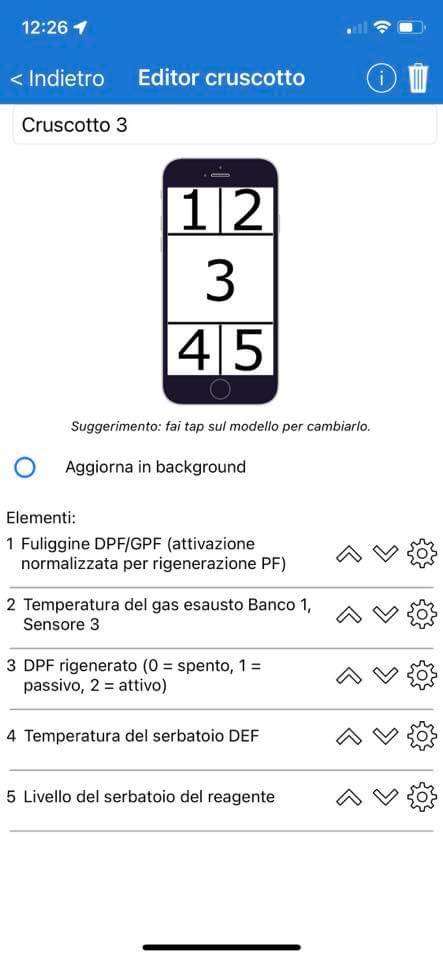Enable Aggiorna in background
The width and height of the screenshot is (443, 960).
pyautogui.click(x=24, y=468)
